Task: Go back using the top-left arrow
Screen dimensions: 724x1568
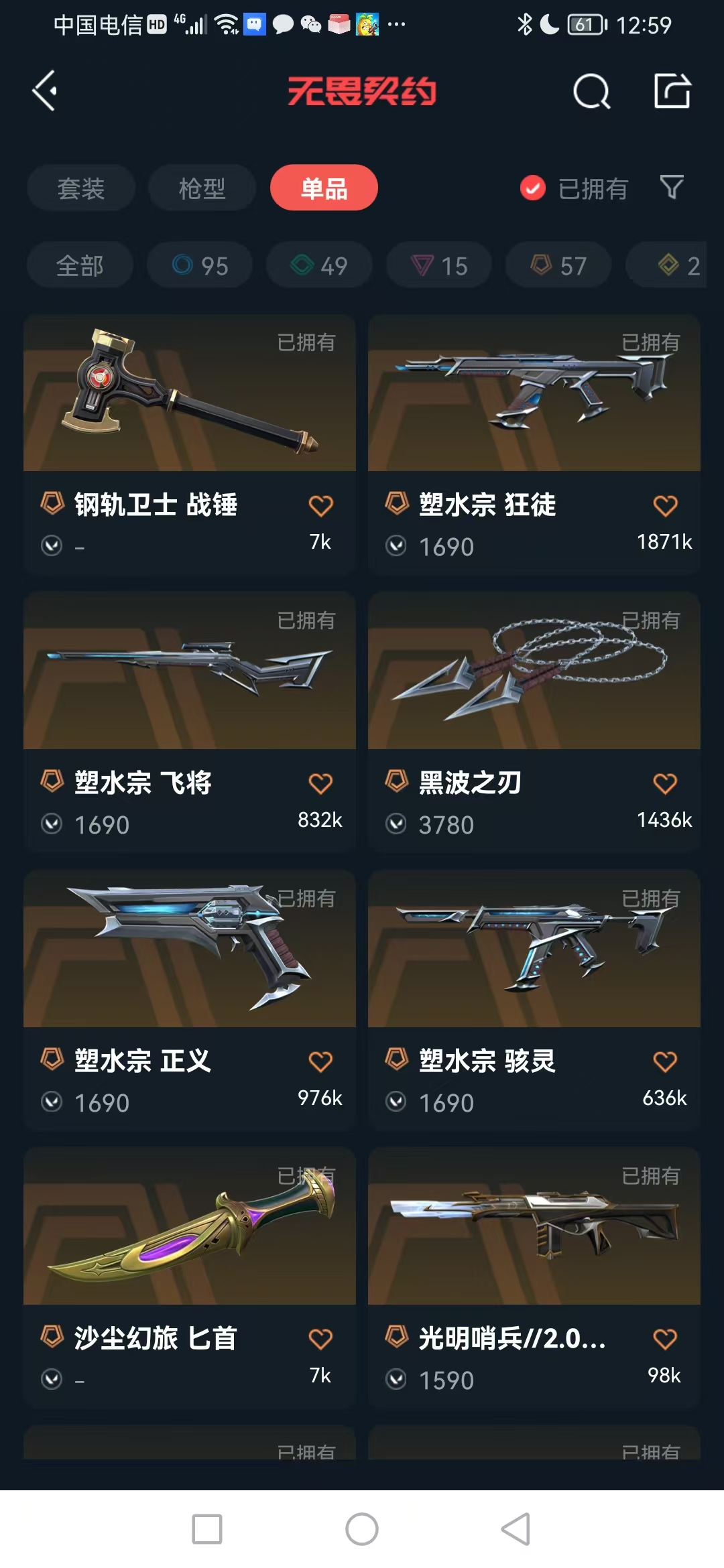Action: (44, 90)
